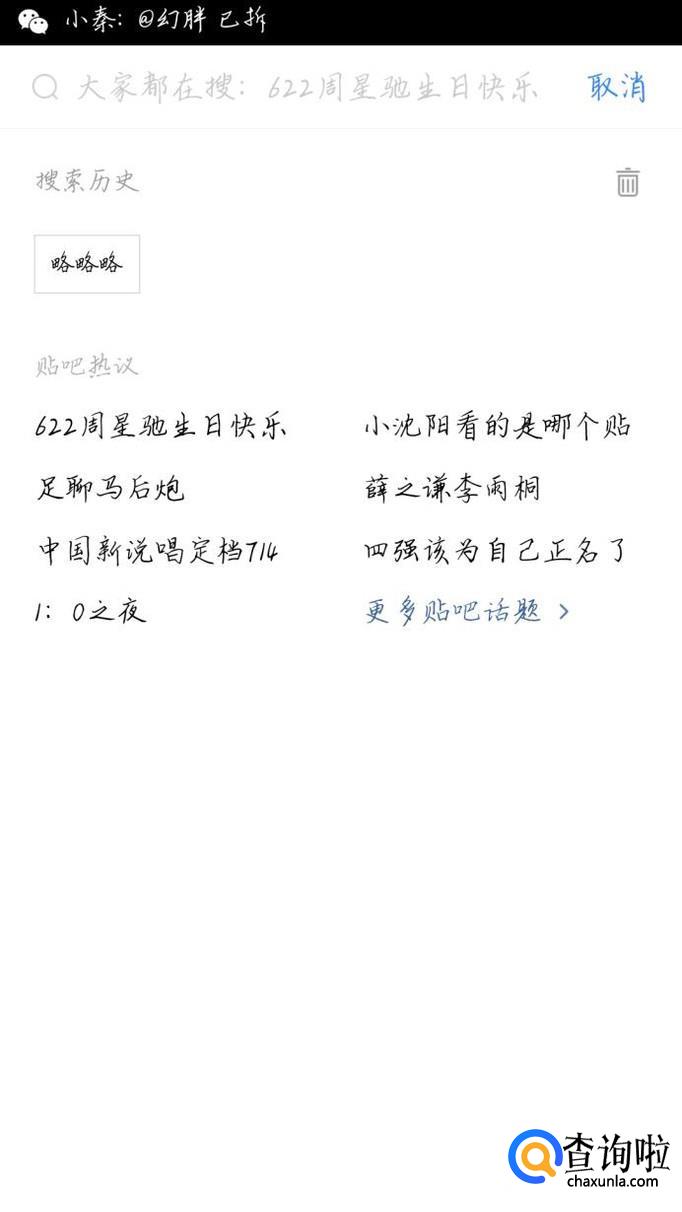This screenshot has height=1212, width=682.
Task: Select the 略略略 search history chip
Action: (87, 264)
